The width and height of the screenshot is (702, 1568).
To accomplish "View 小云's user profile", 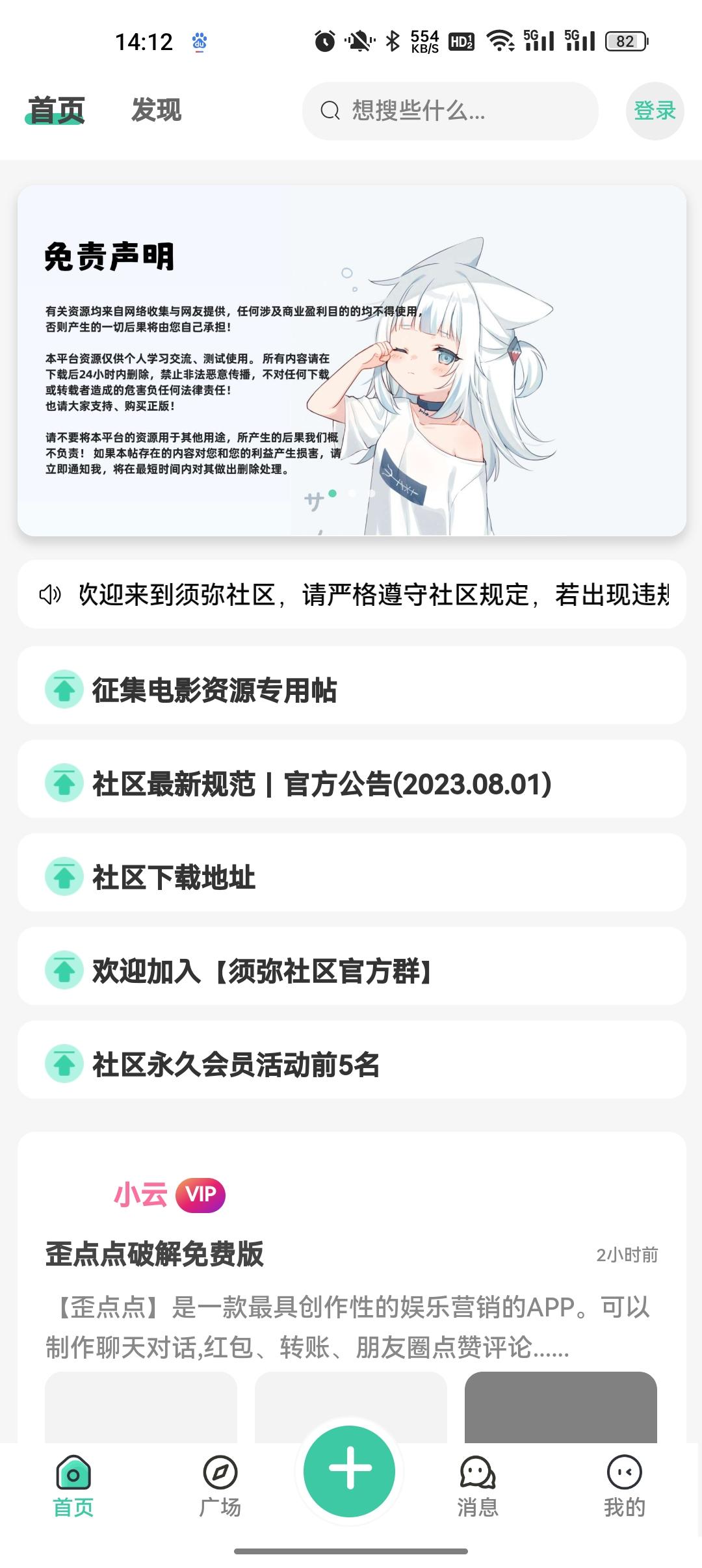I will tap(140, 1194).
